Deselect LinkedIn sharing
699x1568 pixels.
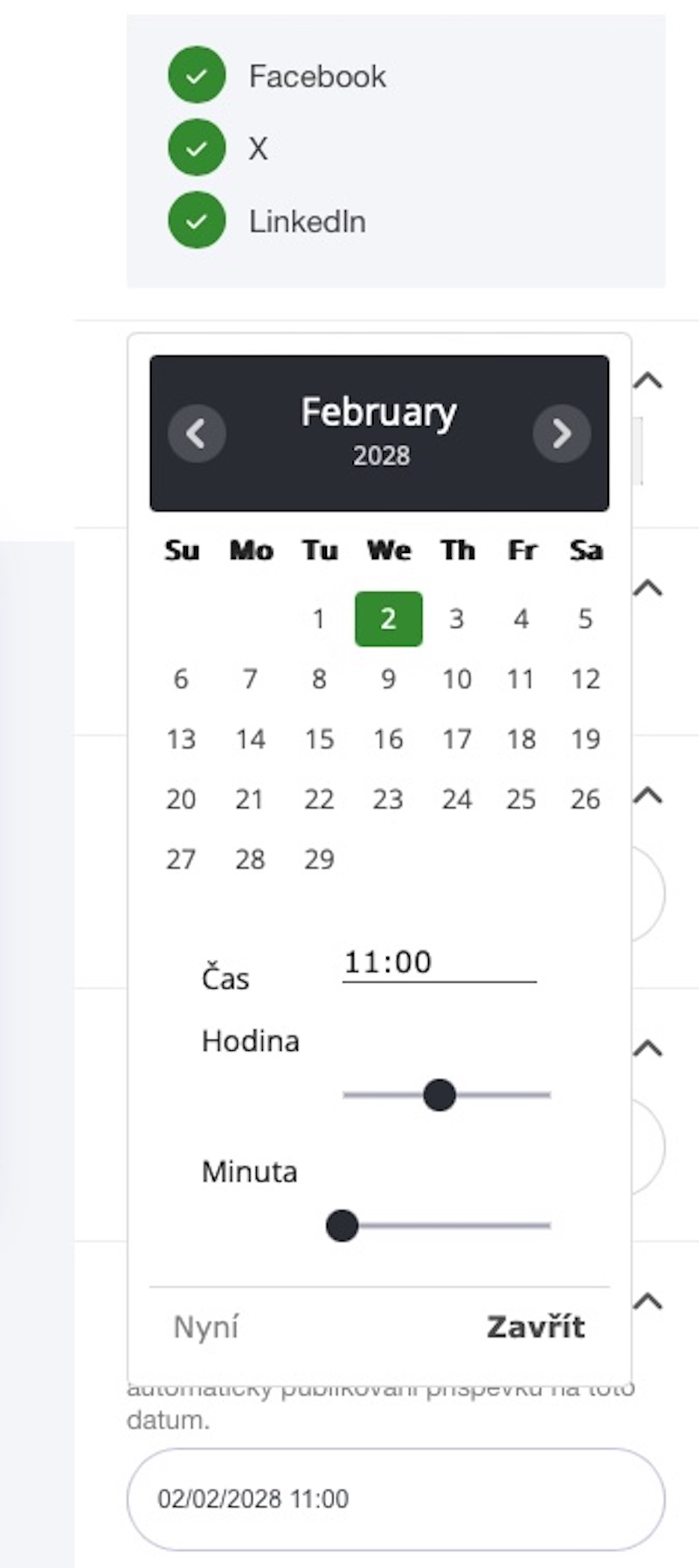point(197,221)
